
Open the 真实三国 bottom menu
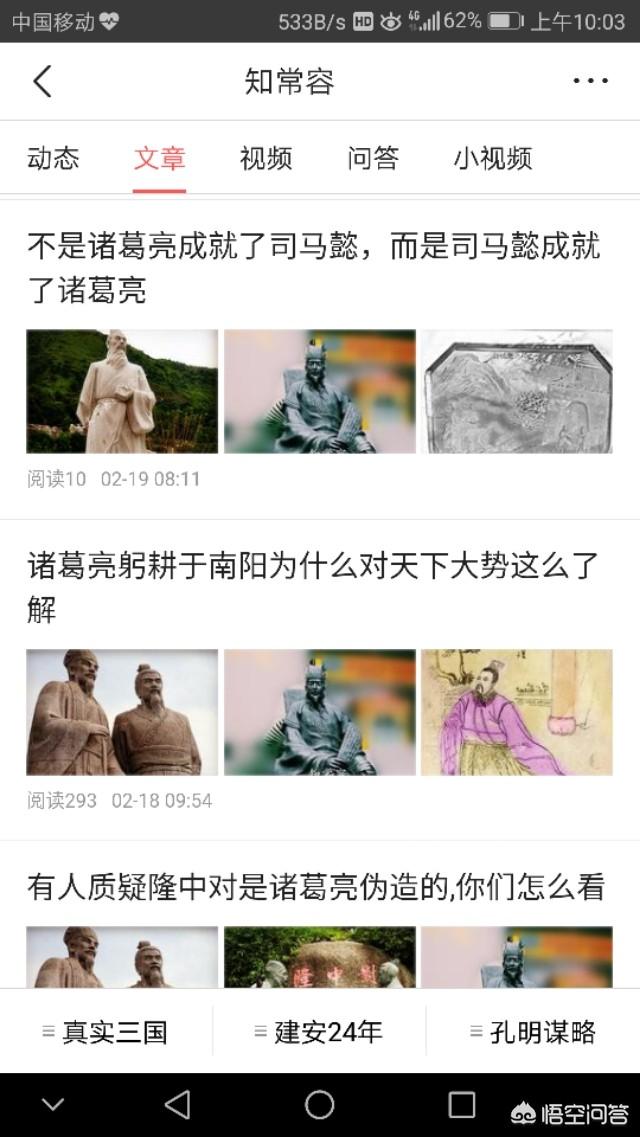pyautogui.click(x=106, y=1032)
